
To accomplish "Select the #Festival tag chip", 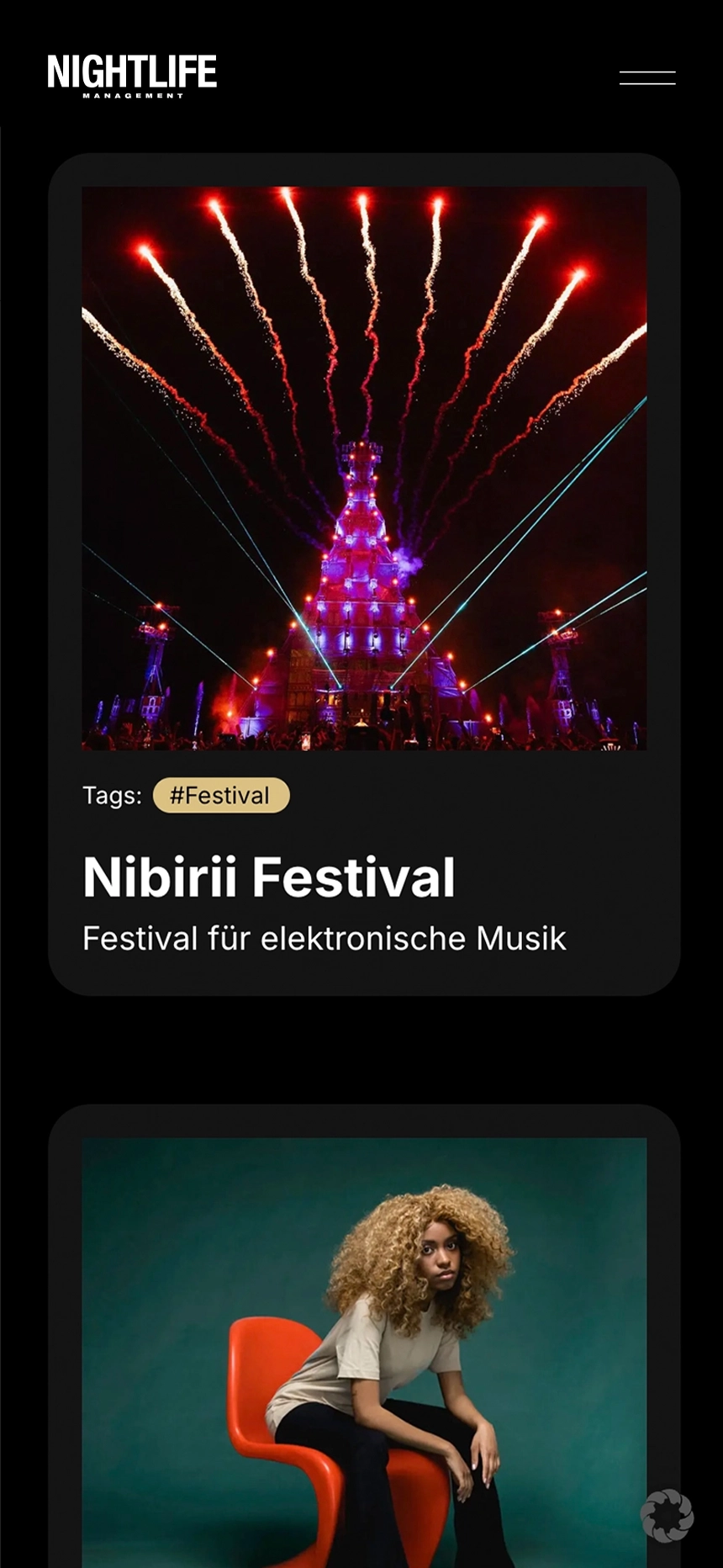I will click(221, 796).
